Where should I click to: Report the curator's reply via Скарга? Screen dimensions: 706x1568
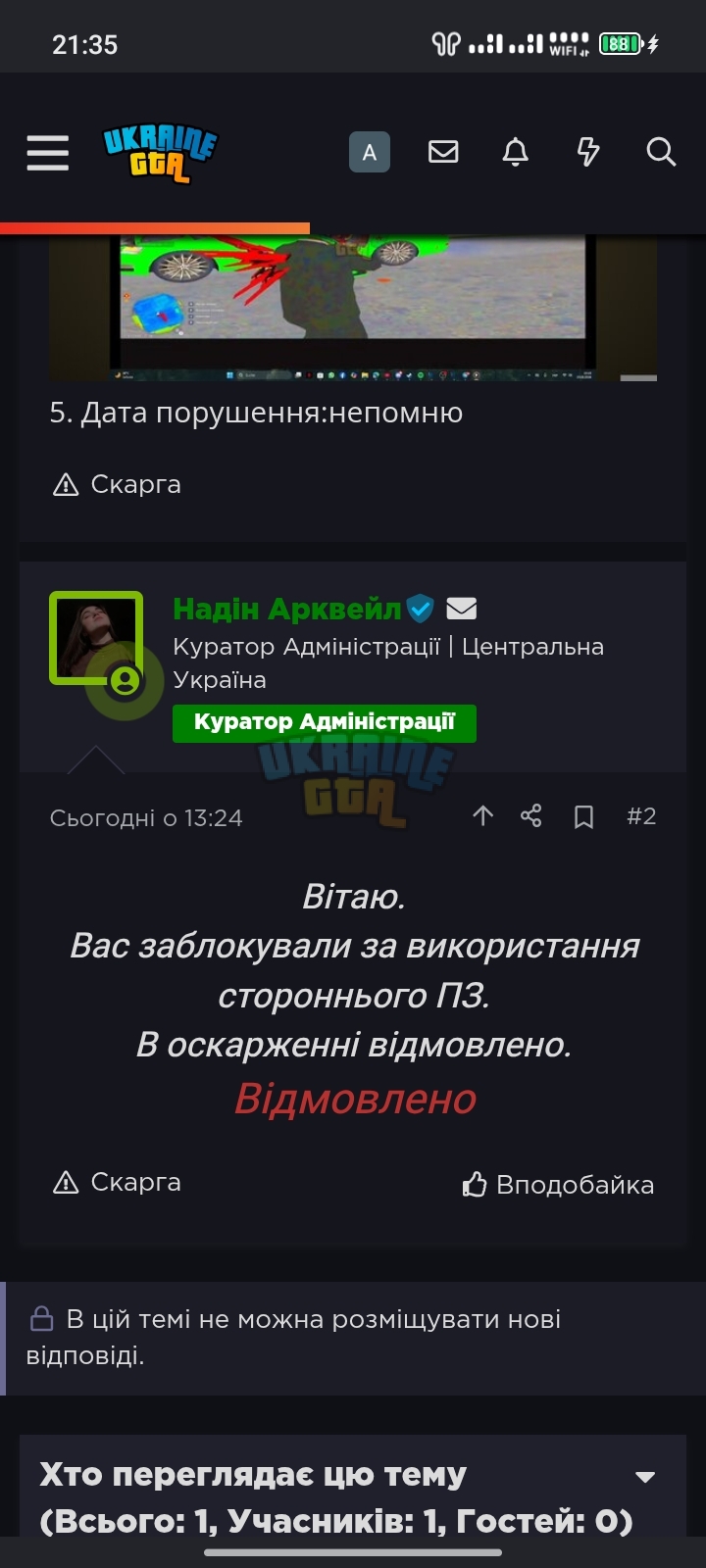[117, 1182]
